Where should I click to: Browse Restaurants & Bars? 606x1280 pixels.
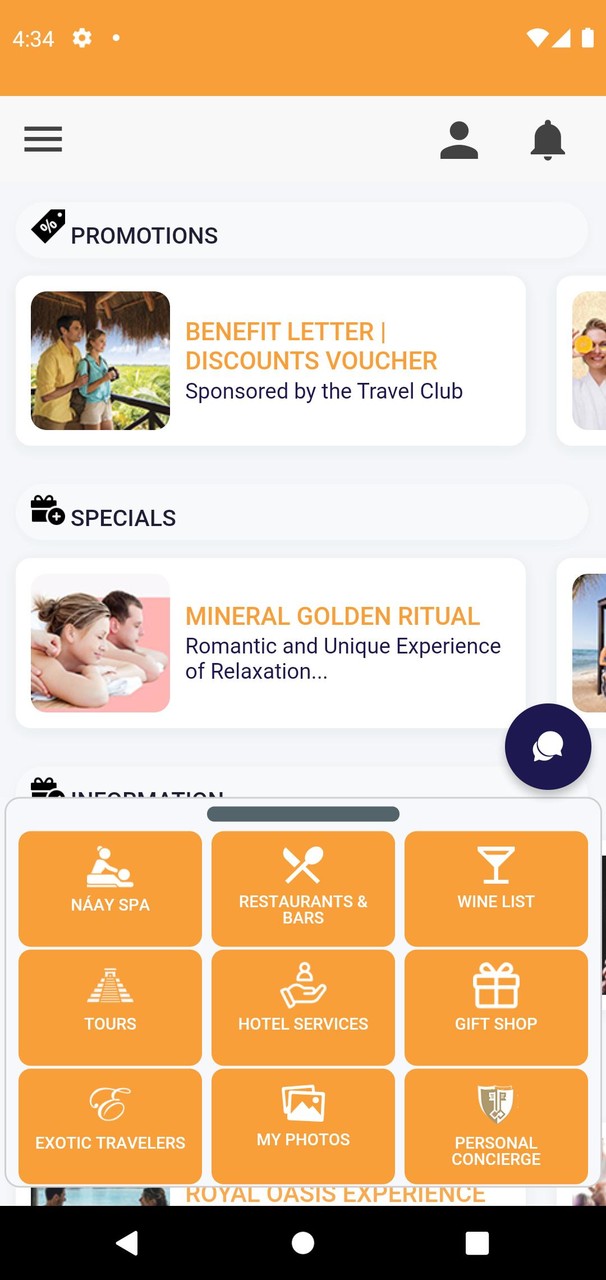303,888
